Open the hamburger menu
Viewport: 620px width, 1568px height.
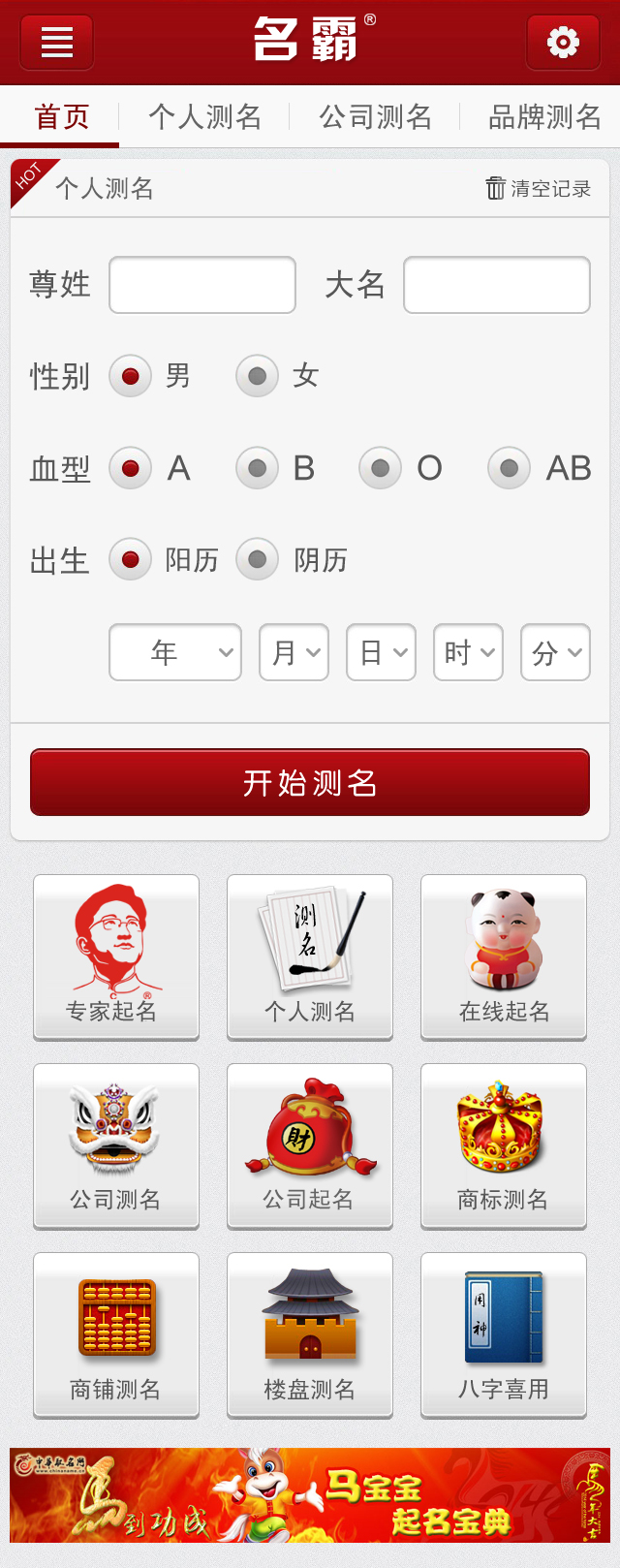click(57, 43)
